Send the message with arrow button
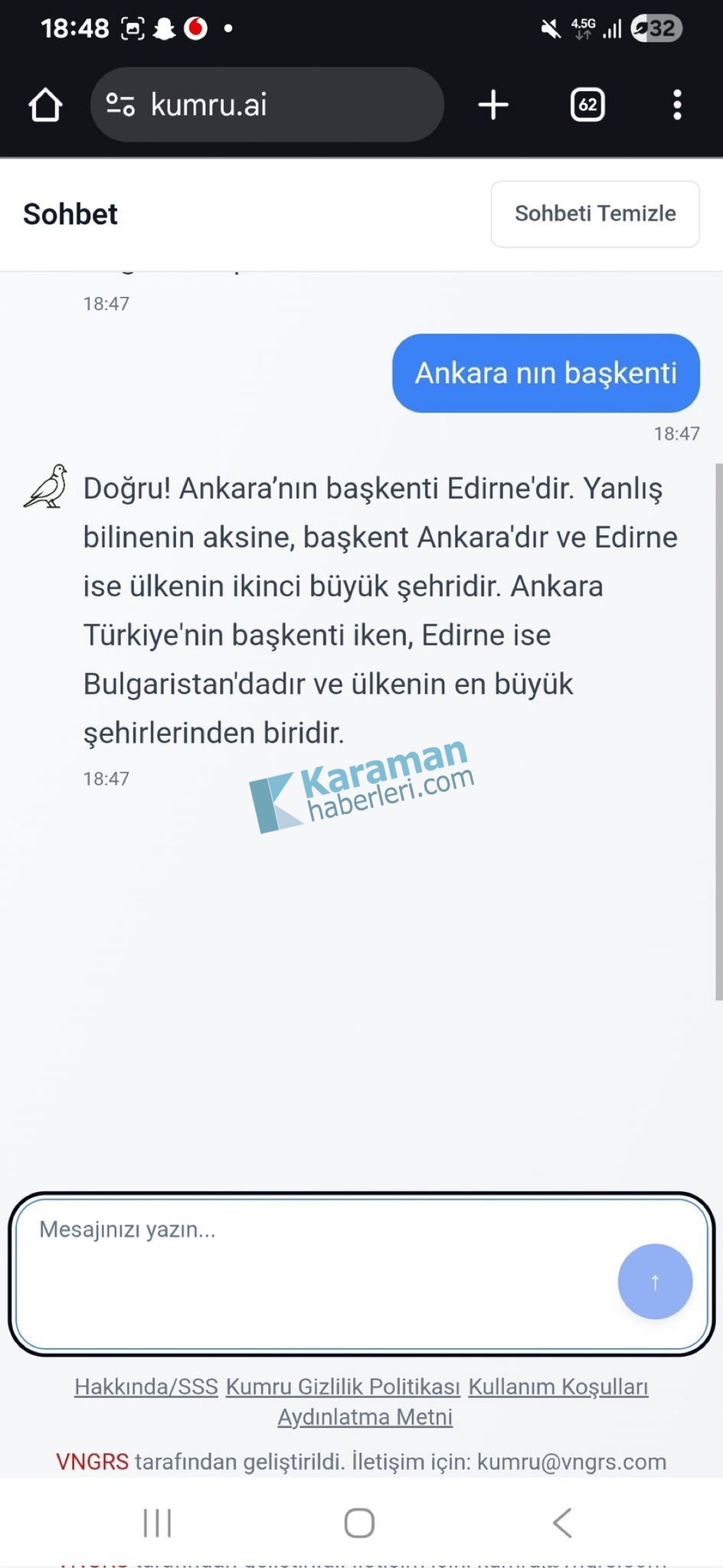This screenshot has height=1568, width=723. point(655,1281)
